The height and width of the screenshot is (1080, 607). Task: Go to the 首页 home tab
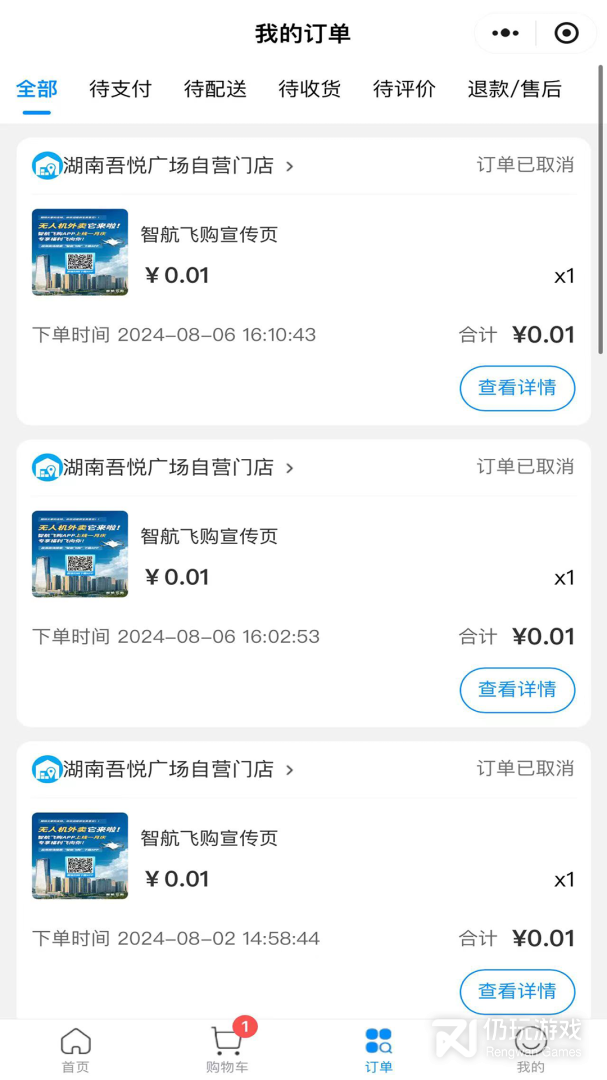click(x=76, y=1050)
